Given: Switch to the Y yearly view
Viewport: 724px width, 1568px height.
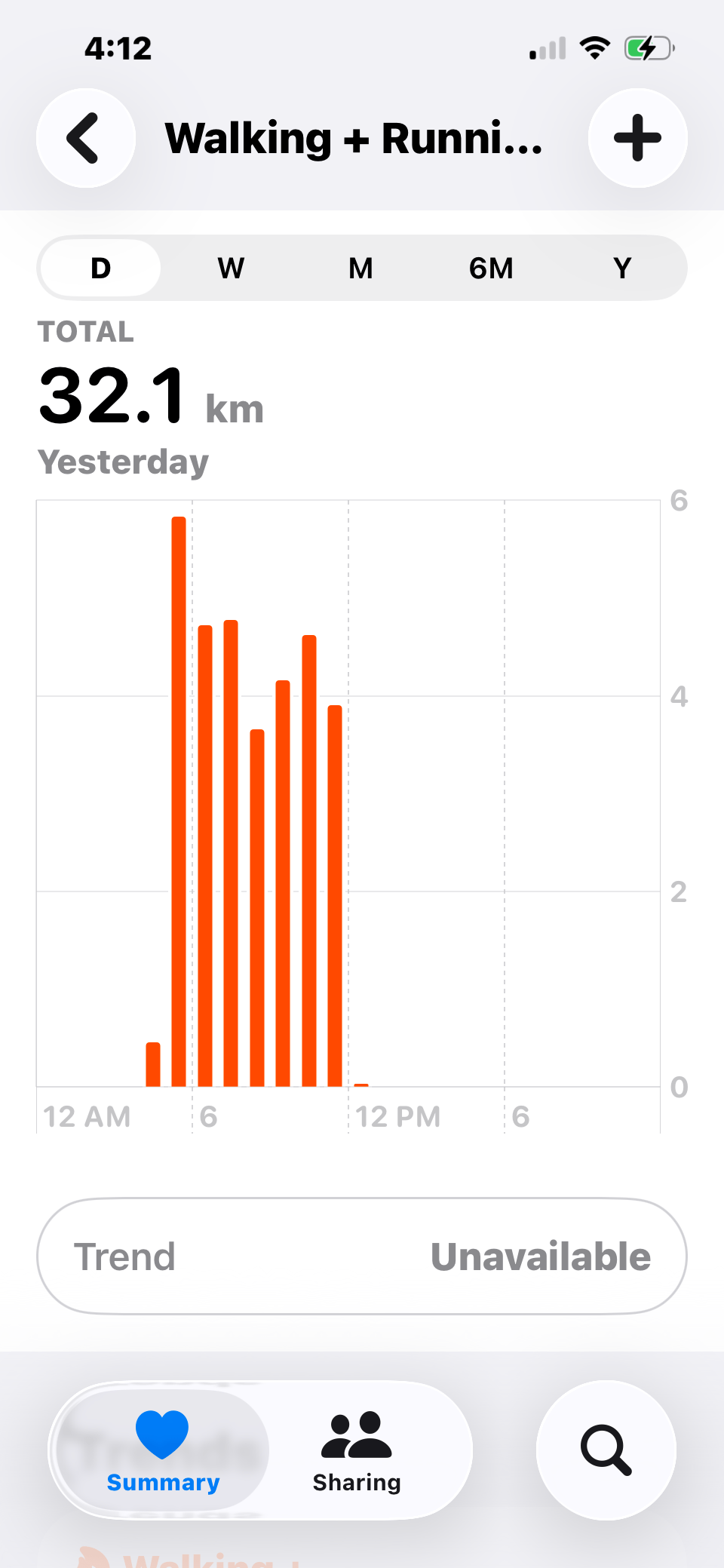Looking at the screenshot, I should coord(621,268).
